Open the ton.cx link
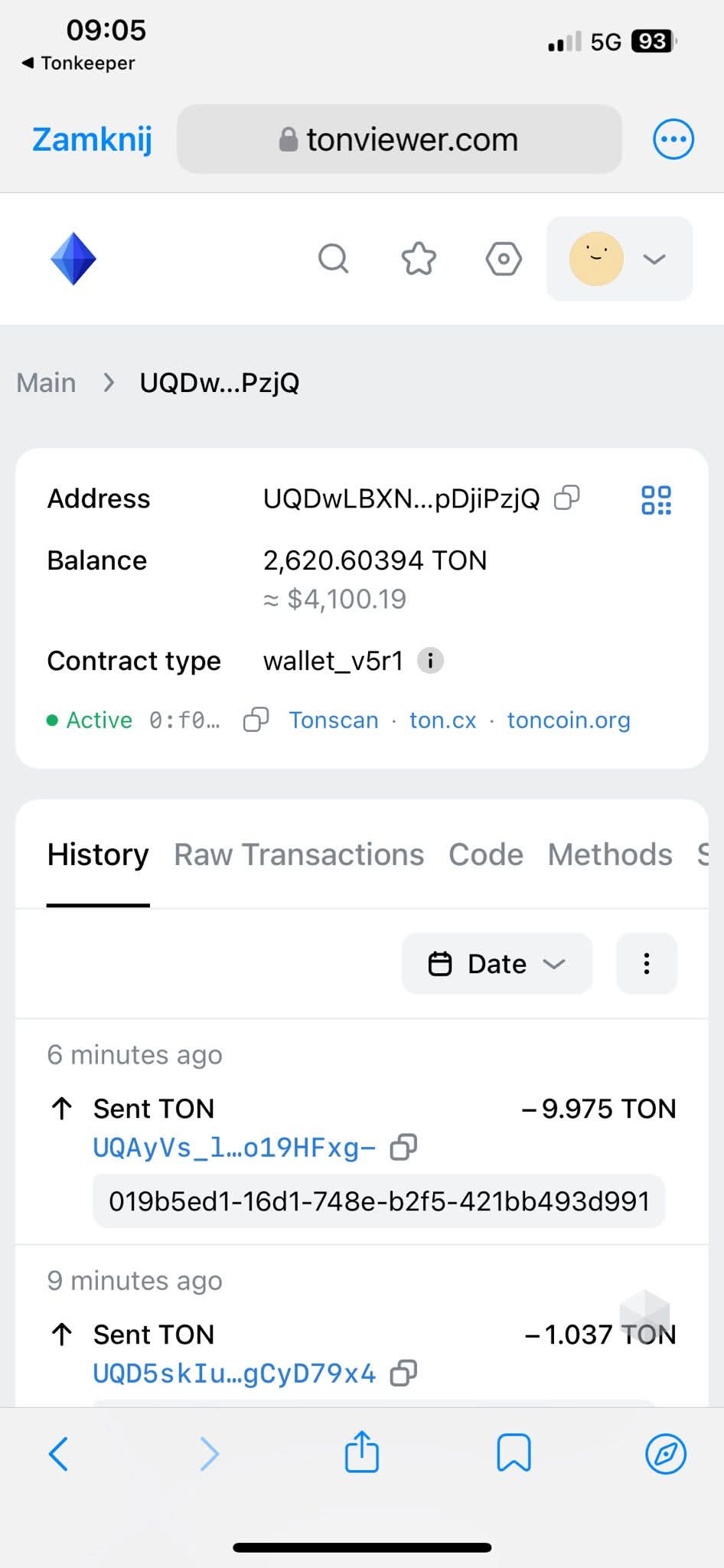724x1568 pixels. point(442,720)
